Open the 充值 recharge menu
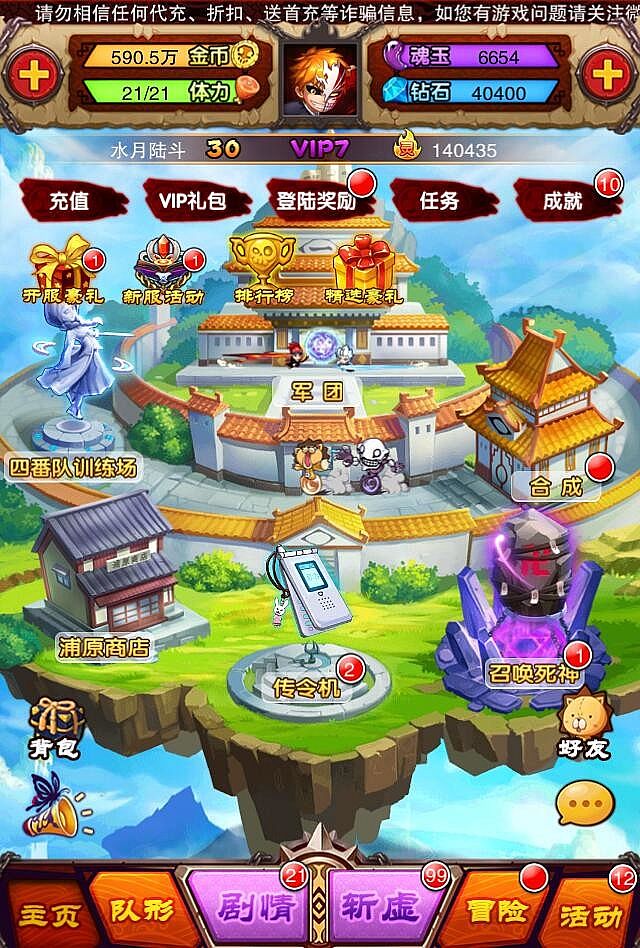This screenshot has height=948, width=640. (x=70, y=201)
